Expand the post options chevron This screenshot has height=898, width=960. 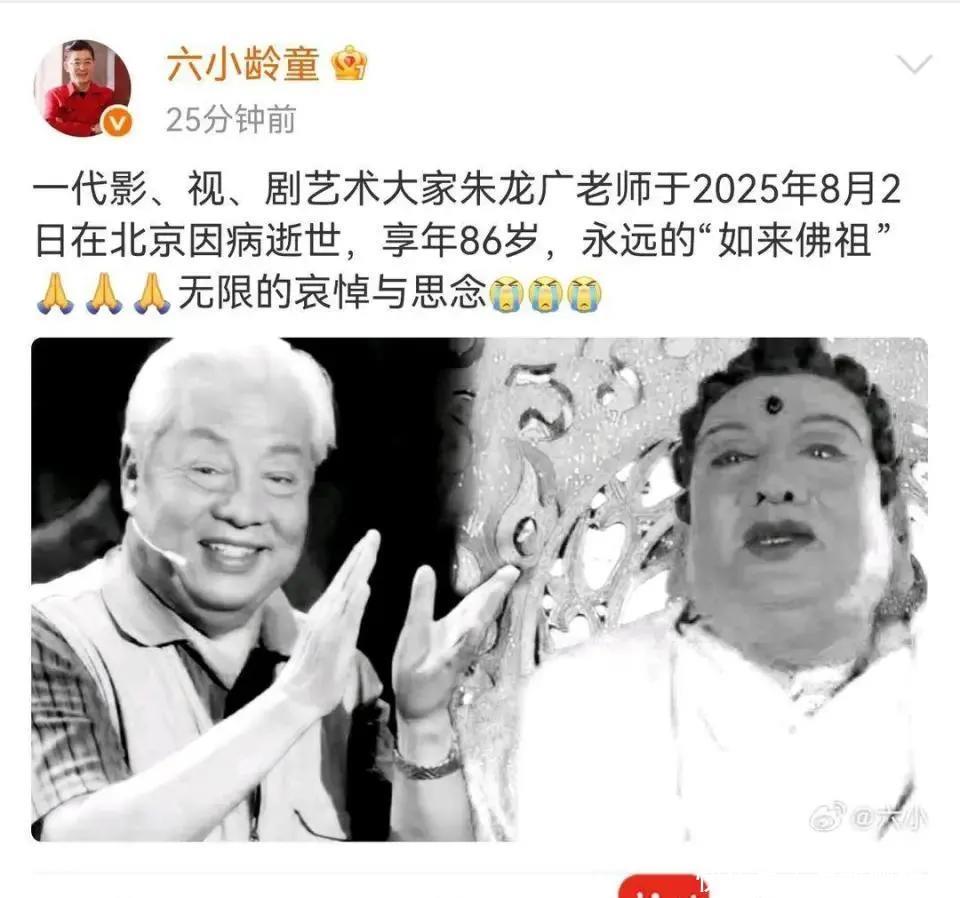[x=914, y=66]
